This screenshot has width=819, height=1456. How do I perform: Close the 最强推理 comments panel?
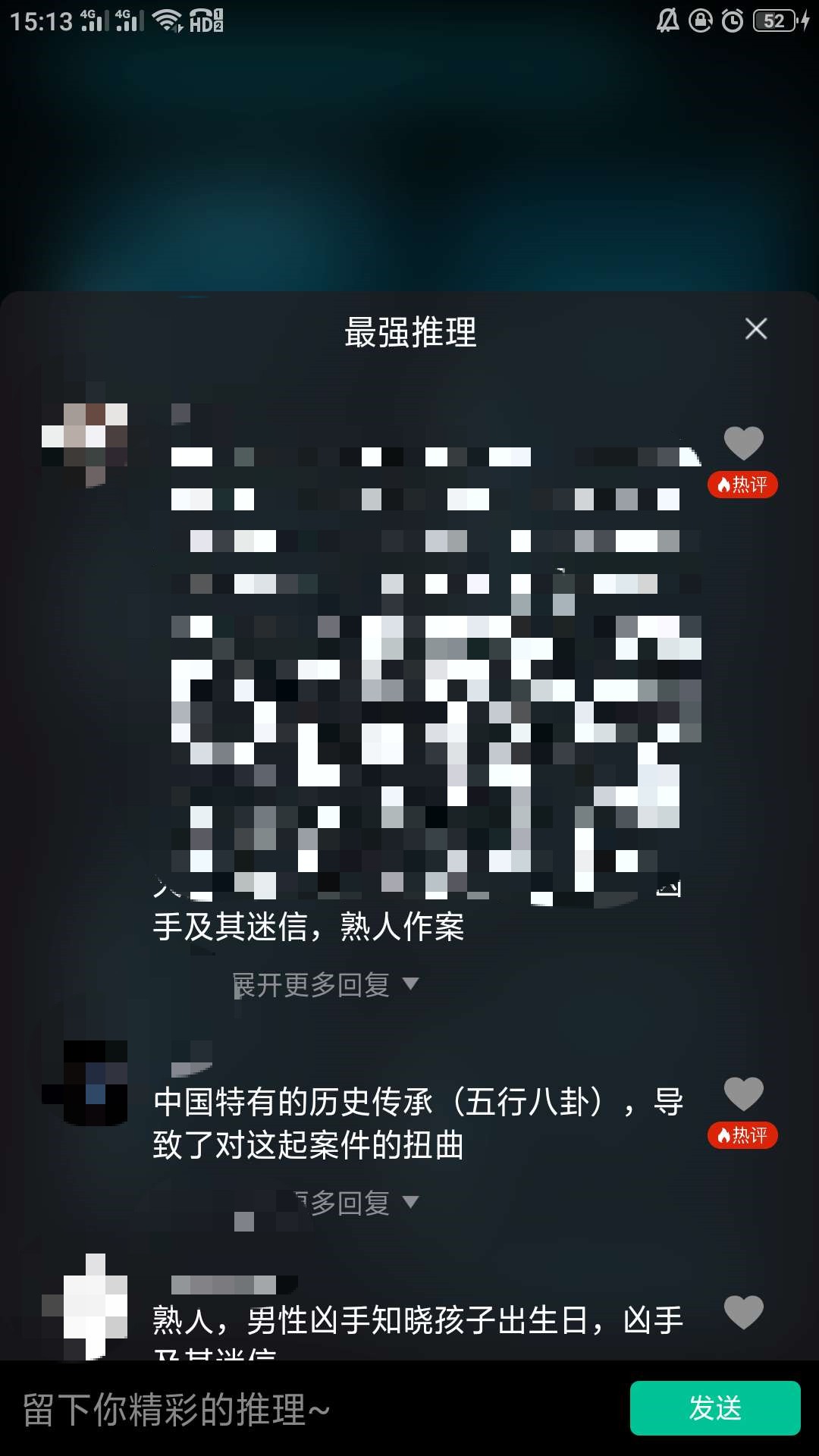756,329
